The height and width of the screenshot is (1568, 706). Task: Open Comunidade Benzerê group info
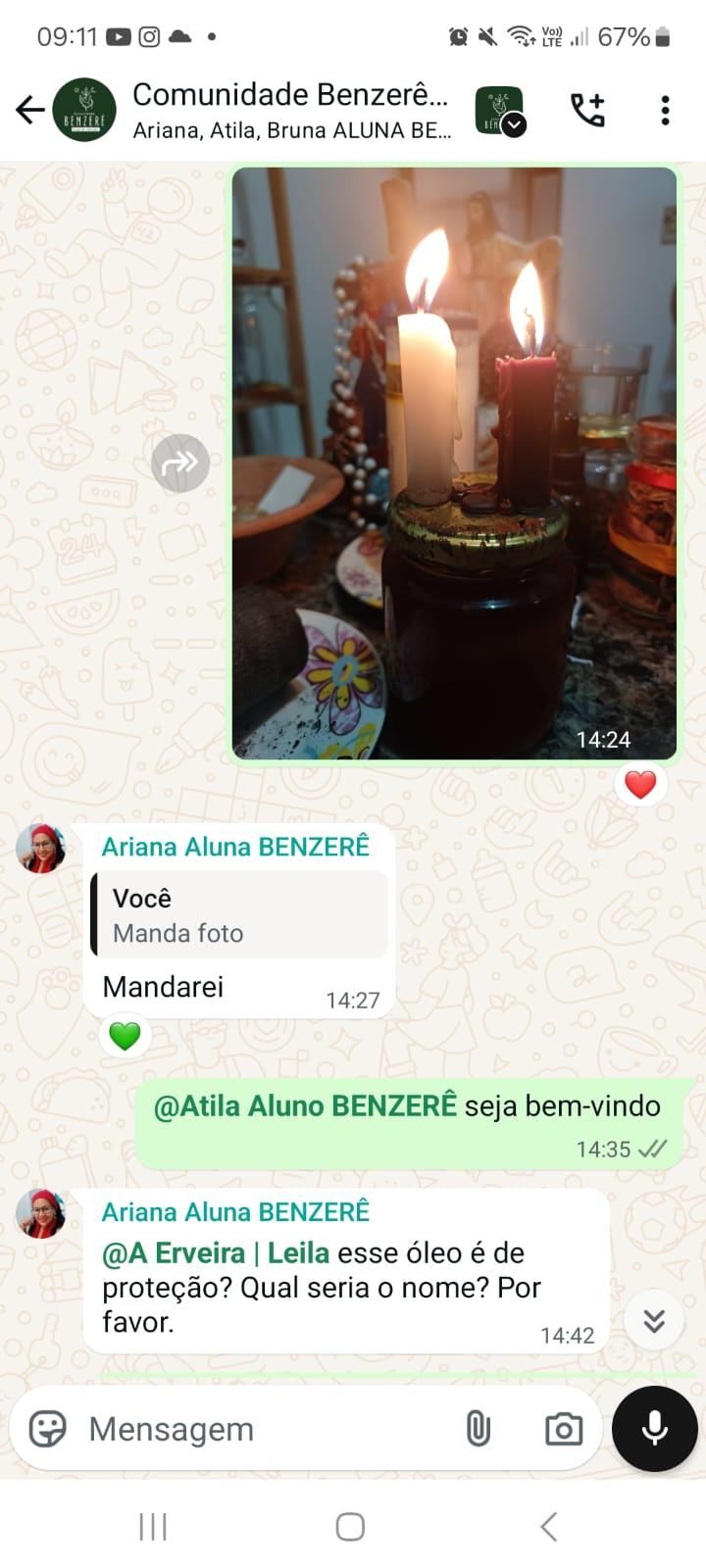[290, 110]
